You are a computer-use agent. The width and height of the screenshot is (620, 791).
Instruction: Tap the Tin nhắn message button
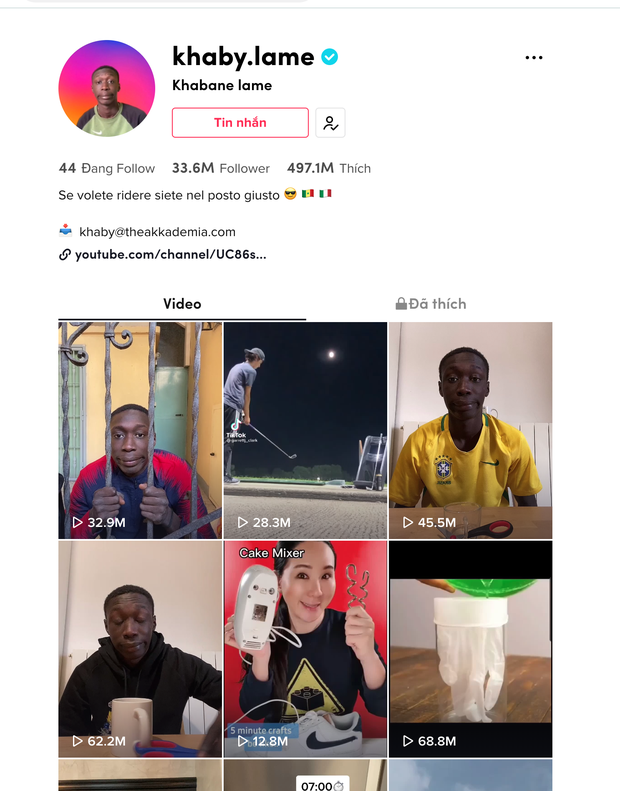coord(240,123)
